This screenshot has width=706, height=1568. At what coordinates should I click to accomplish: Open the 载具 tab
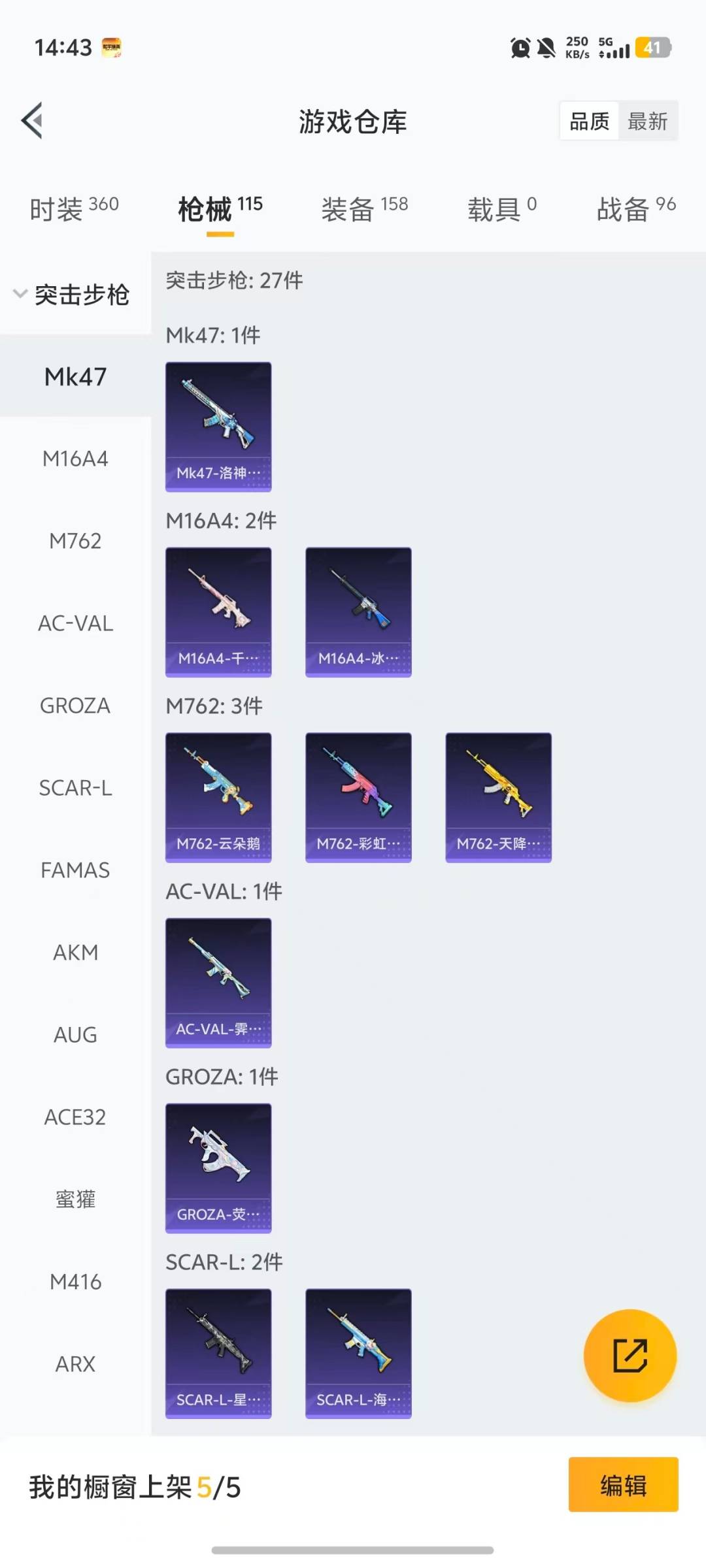tap(501, 209)
